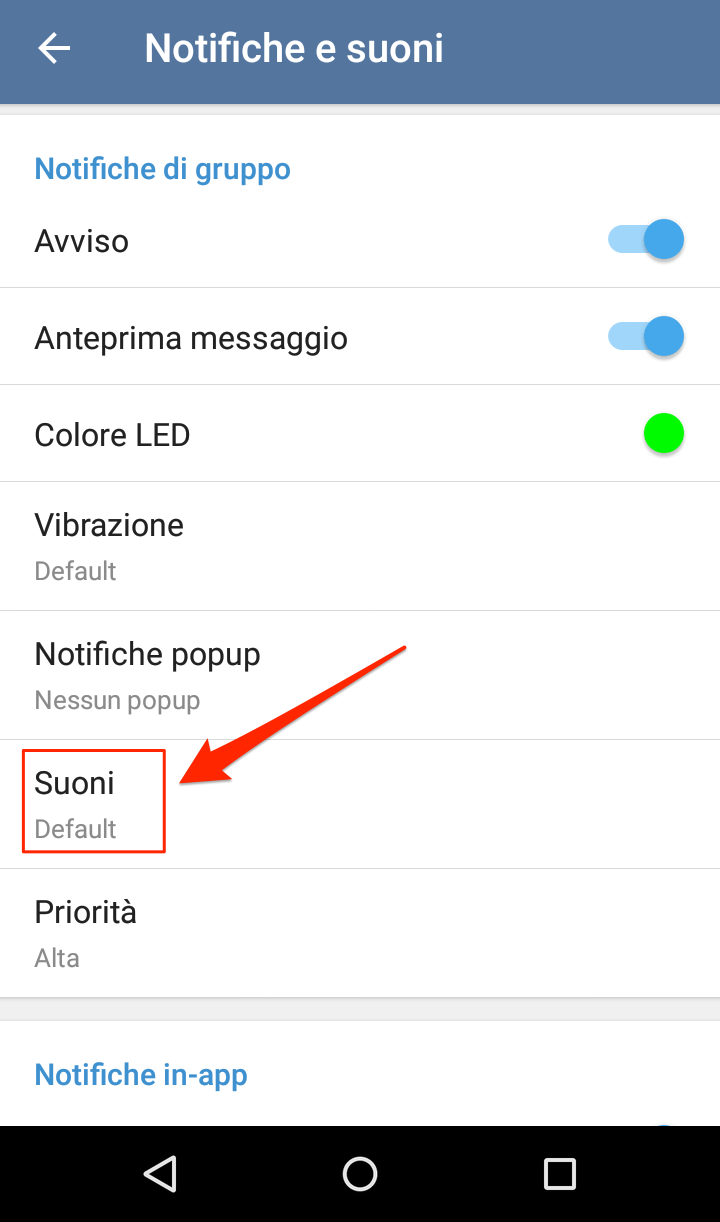Change the Colore LED green swatch
Screen dimensions: 720x1222
[663, 434]
